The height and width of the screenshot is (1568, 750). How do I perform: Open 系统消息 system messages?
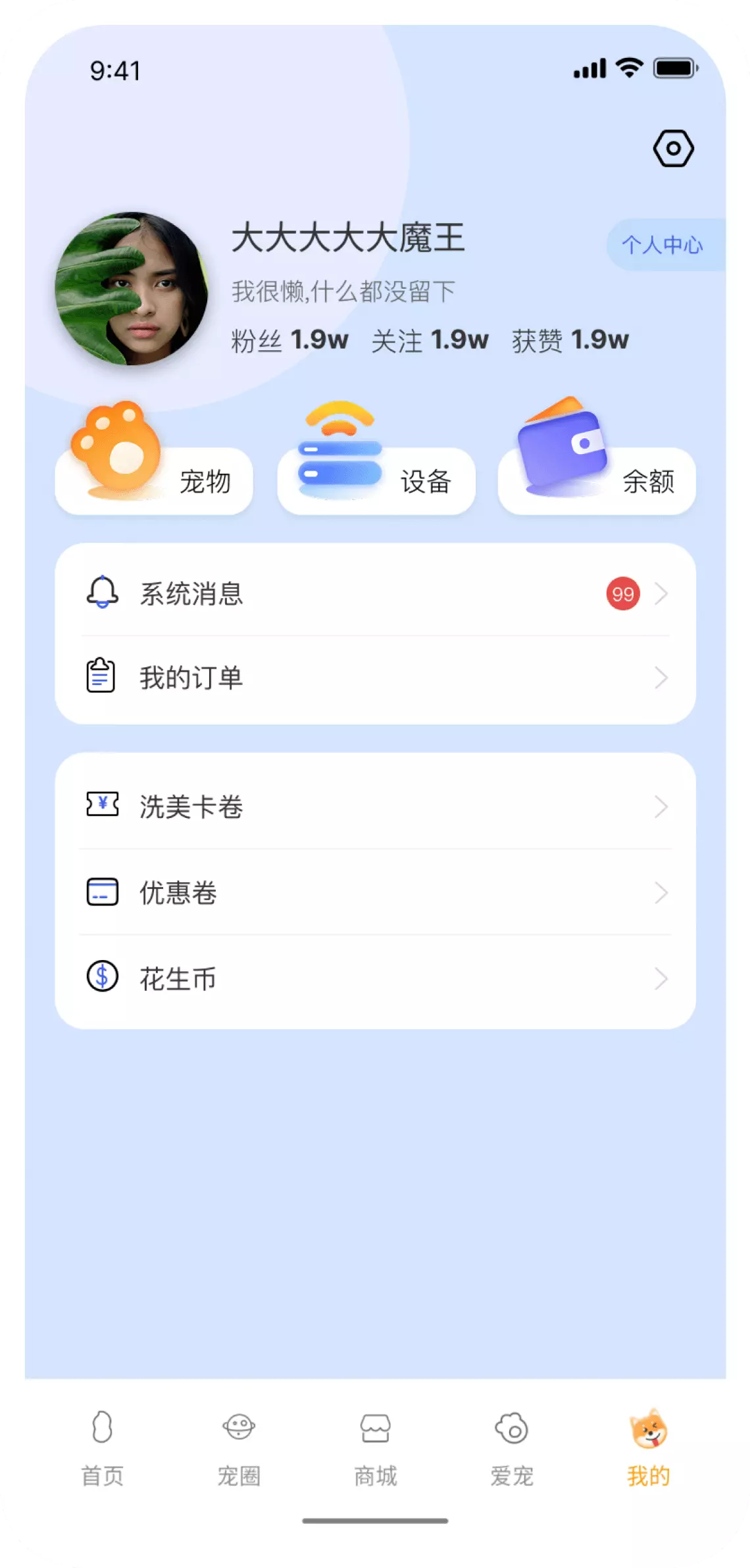click(375, 594)
